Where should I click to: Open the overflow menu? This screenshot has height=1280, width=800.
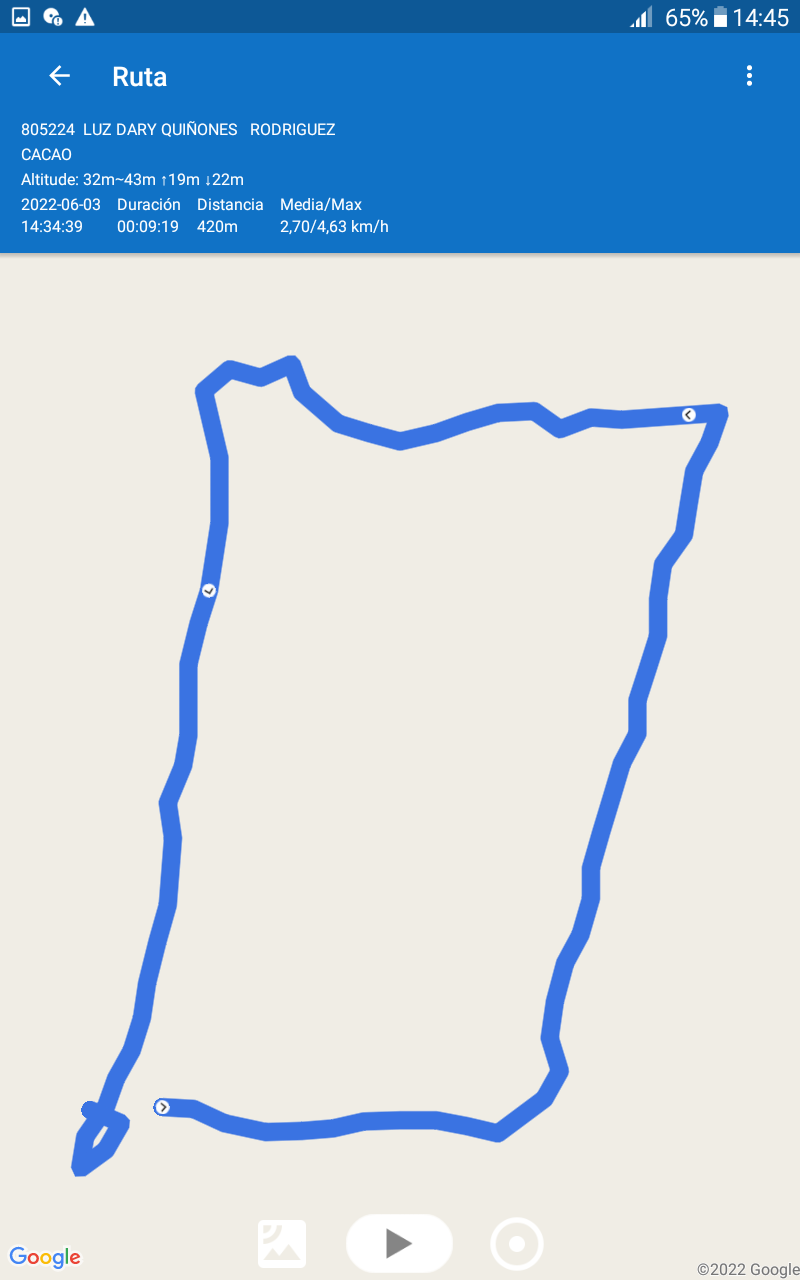(749, 76)
